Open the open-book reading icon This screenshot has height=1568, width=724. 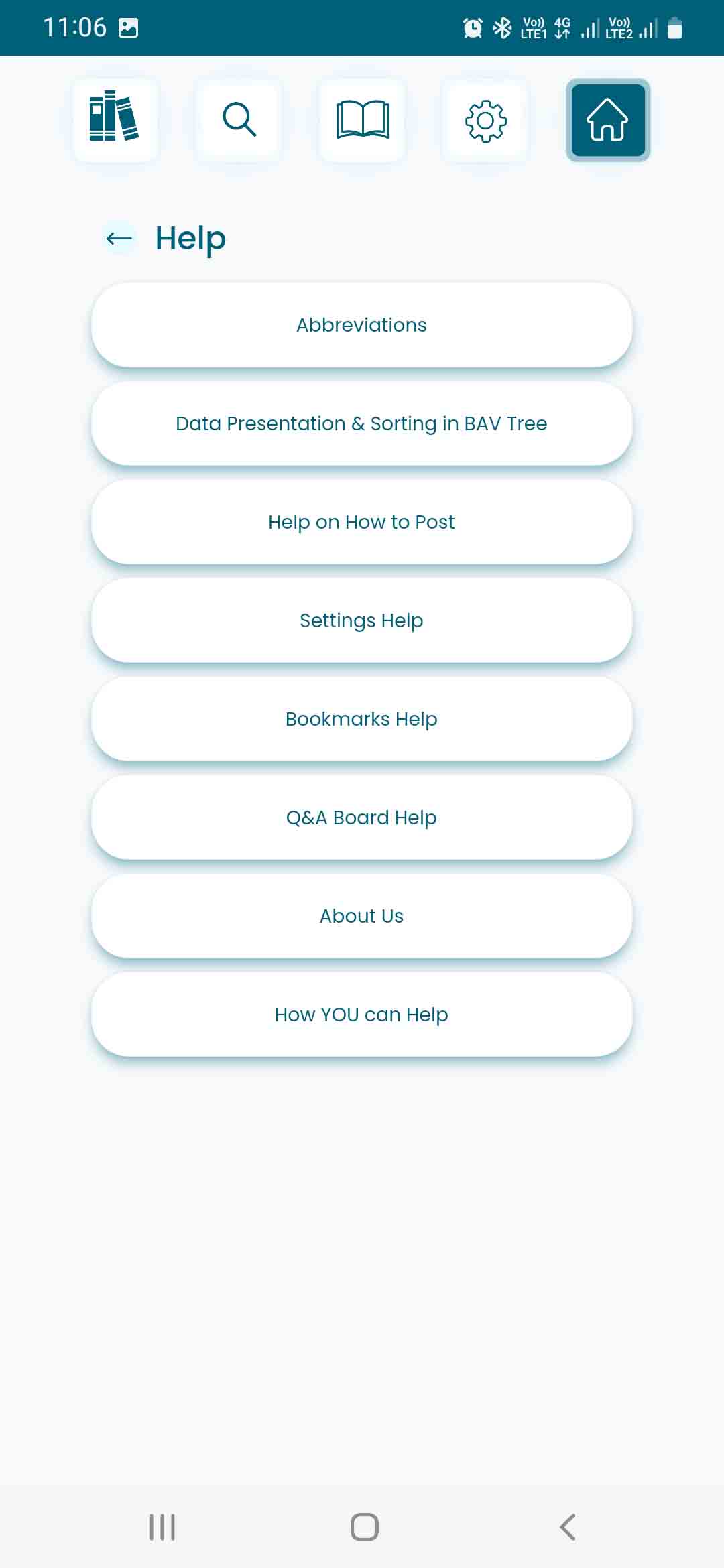pyautogui.click(x=362, y=120)
